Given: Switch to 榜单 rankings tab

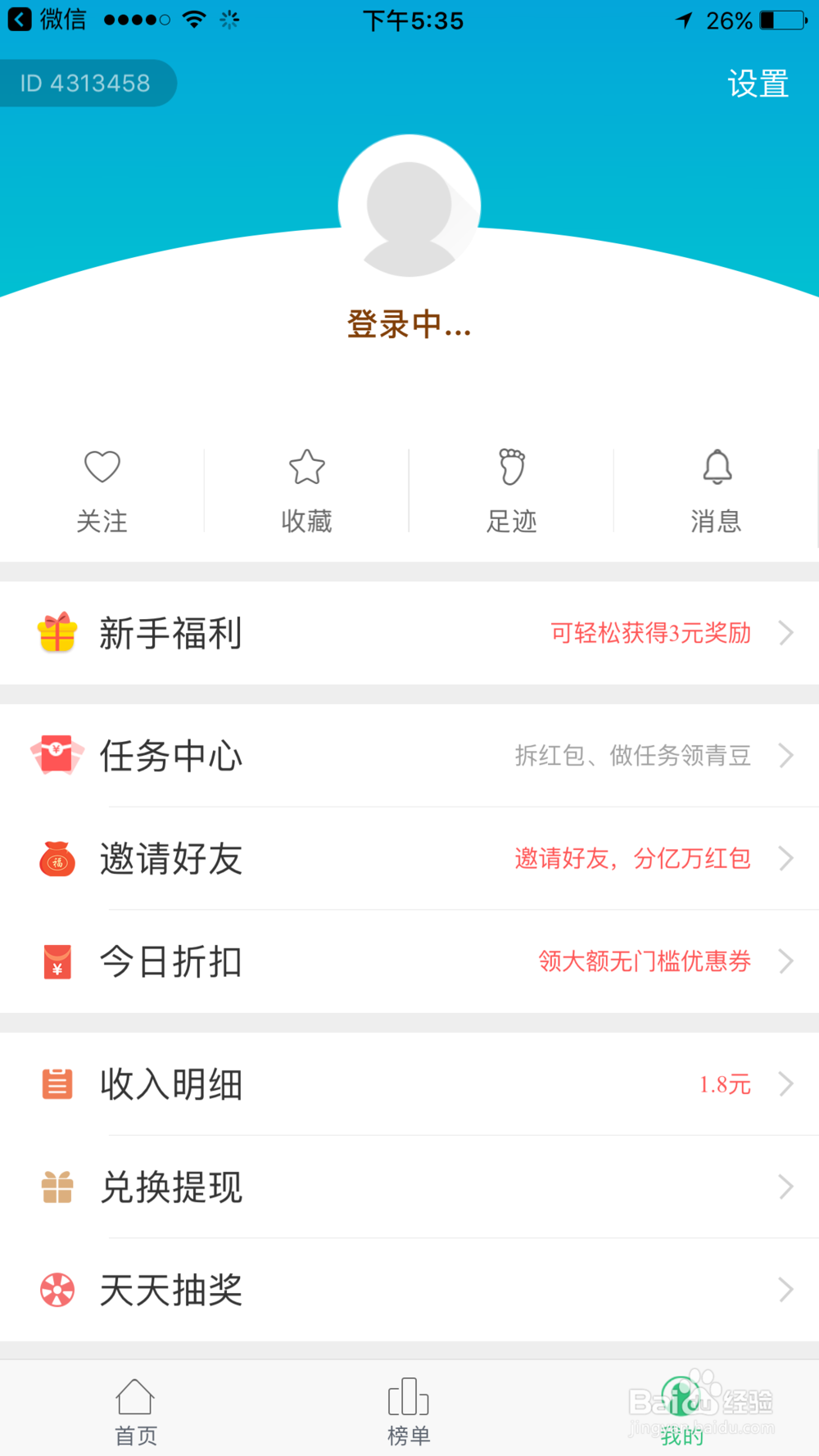Looking at the screenshot, I should (x=409, y=1412).
